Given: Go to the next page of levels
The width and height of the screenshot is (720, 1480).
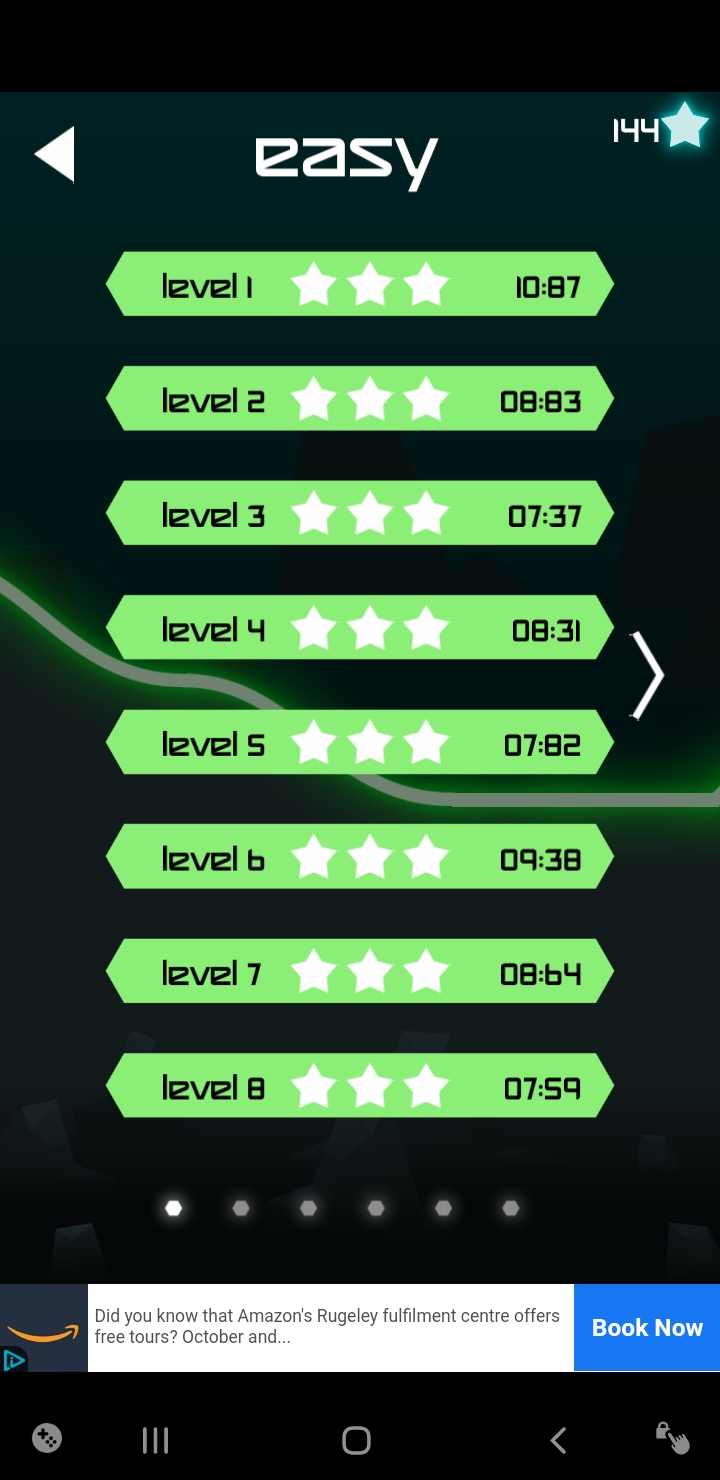Looking at the screenshot, I should pyautogui.click(x=647, y=676).
